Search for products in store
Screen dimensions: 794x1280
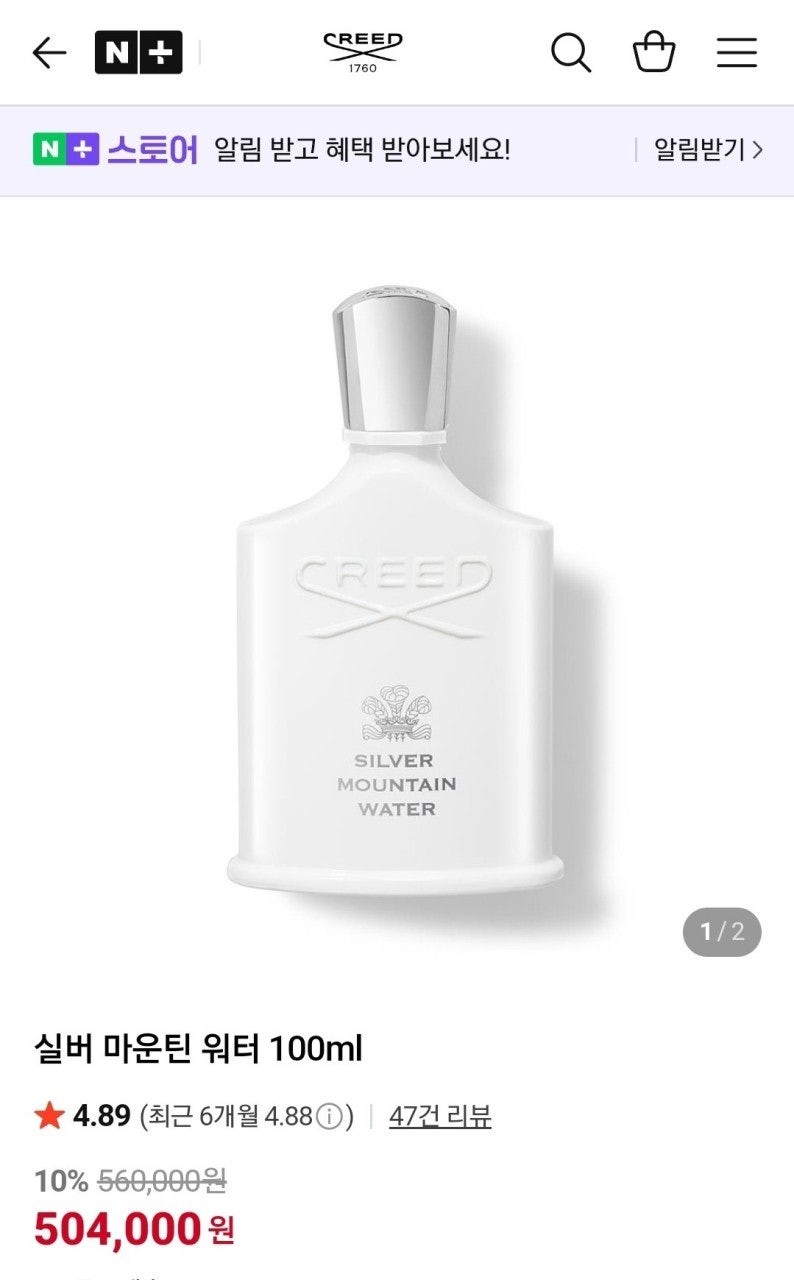[571, 52]
